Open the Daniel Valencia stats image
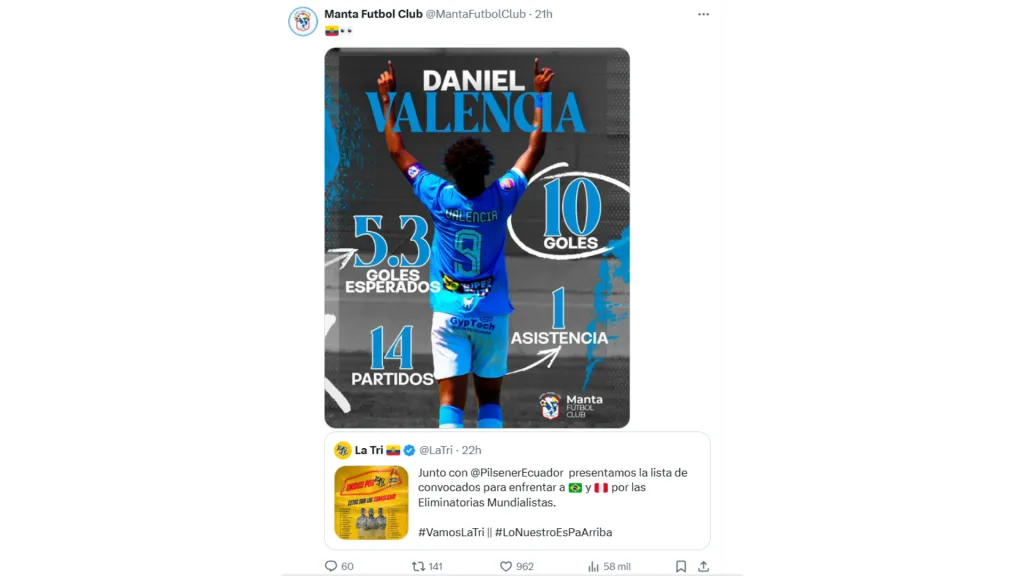Image resolution: width=1024 pixels, height=576 pixels. tap(477, 238)
